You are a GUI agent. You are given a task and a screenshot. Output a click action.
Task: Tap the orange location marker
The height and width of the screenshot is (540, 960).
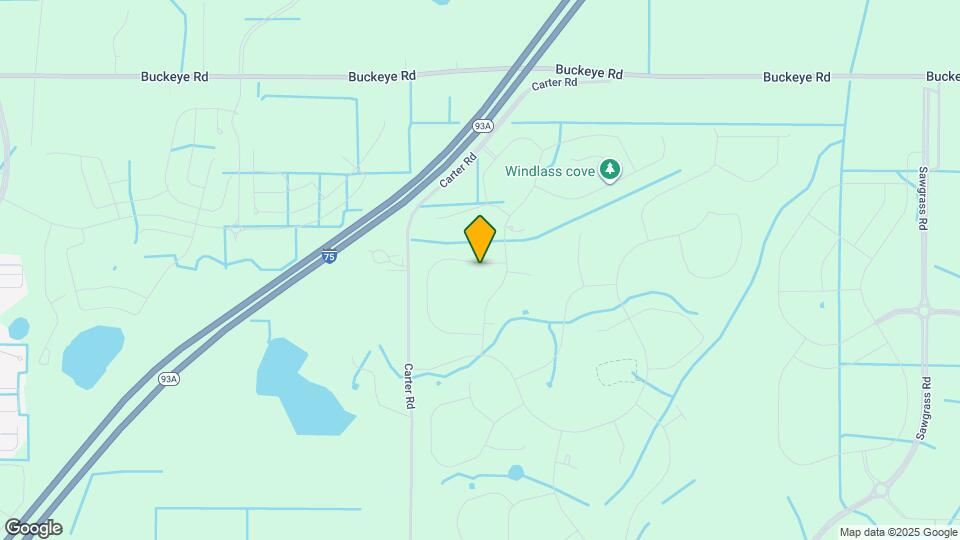tap(480, 238)
